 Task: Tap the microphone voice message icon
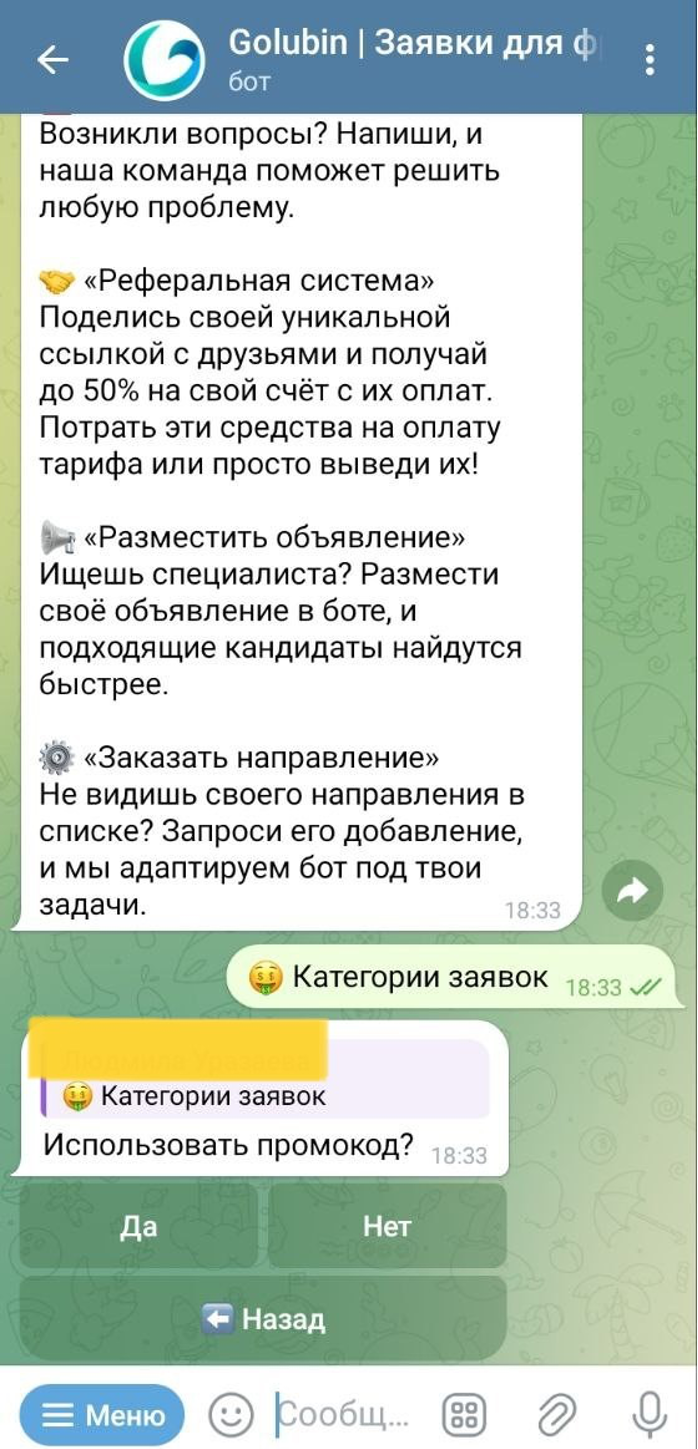[650, 1415]
